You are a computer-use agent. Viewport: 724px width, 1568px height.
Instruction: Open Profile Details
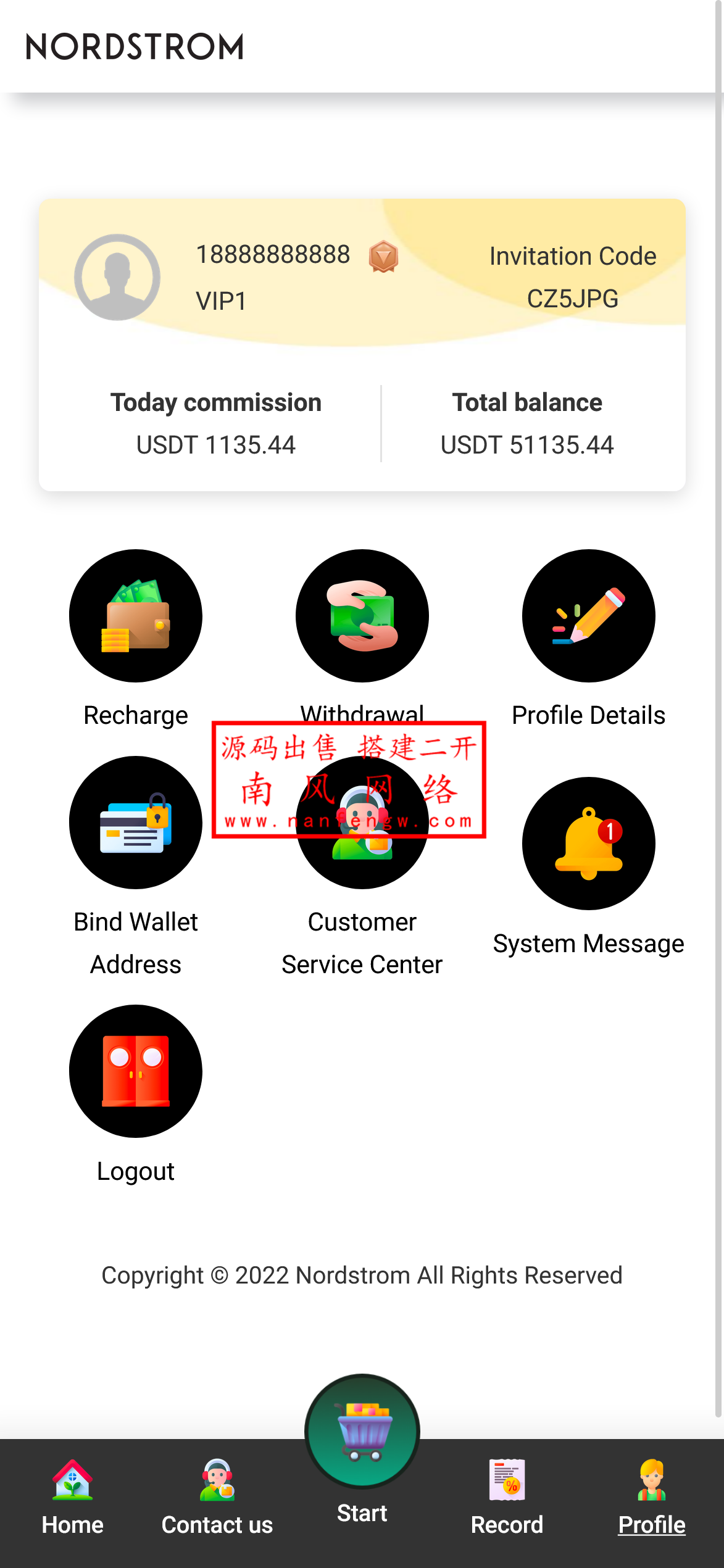click(588, 616)
